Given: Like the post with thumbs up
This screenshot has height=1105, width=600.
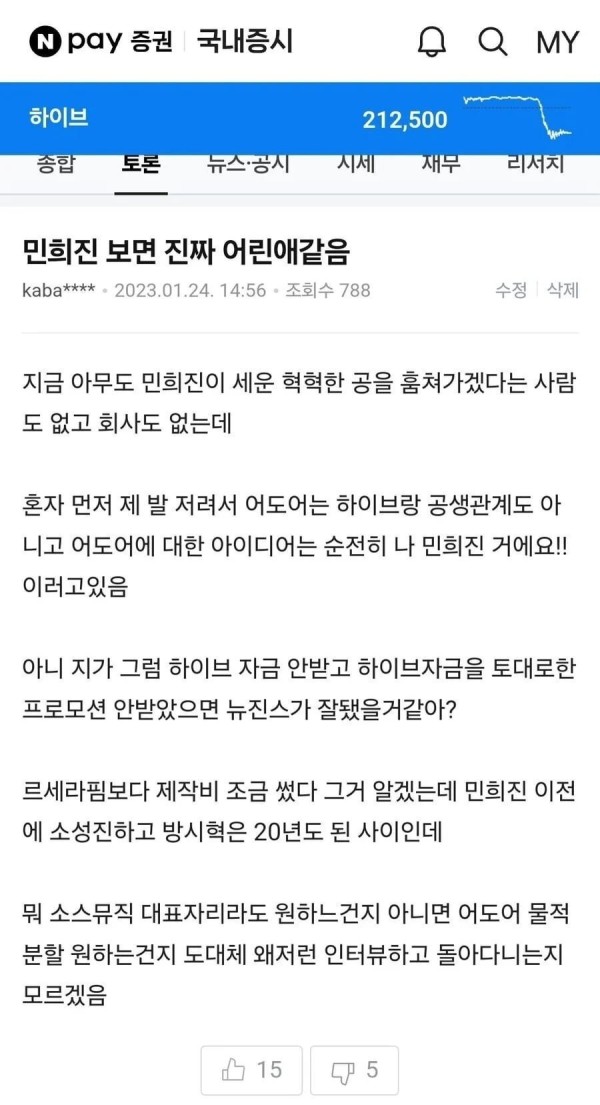Looking at the screenshot, I should click(252, 1070).
